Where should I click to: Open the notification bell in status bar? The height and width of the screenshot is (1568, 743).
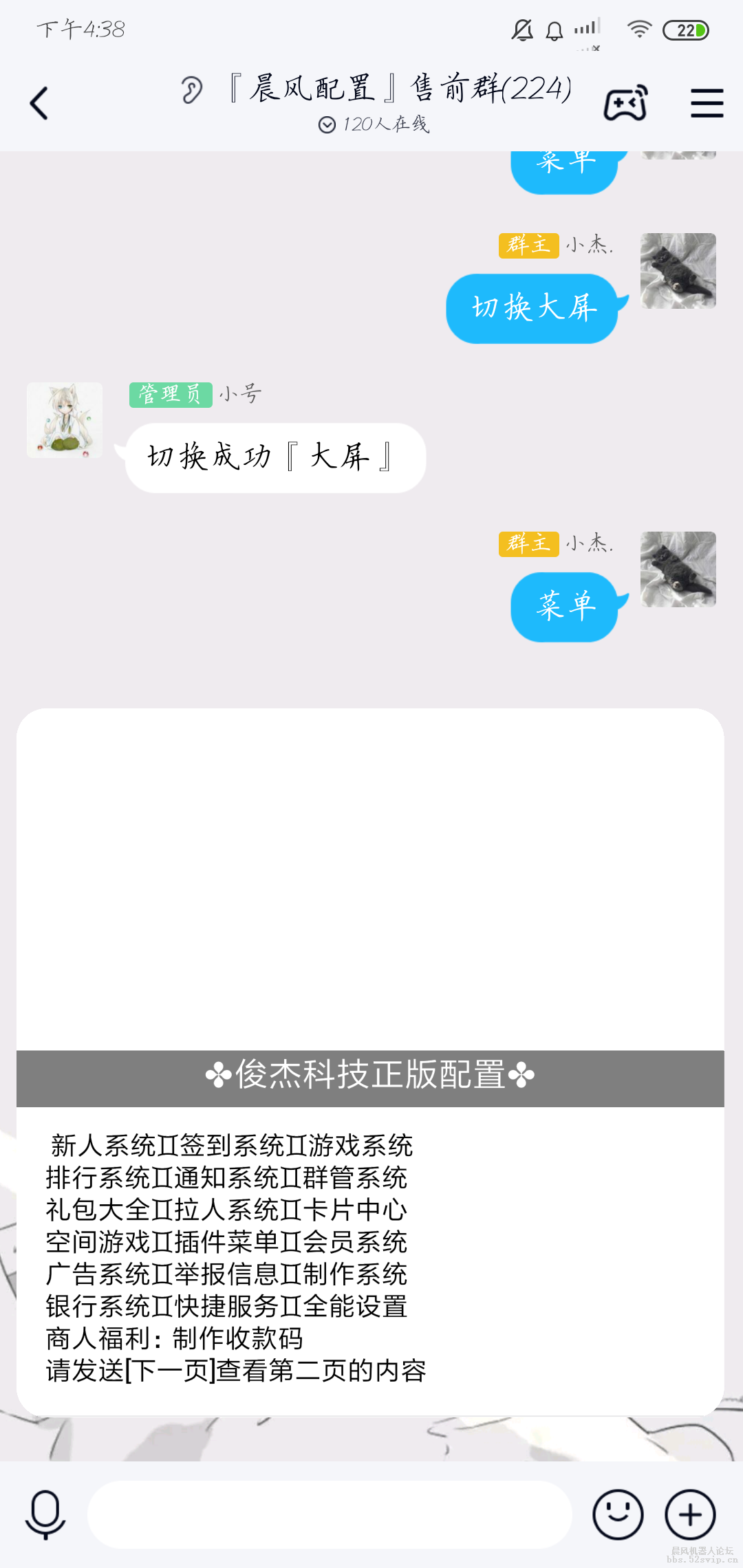point(552,30)
